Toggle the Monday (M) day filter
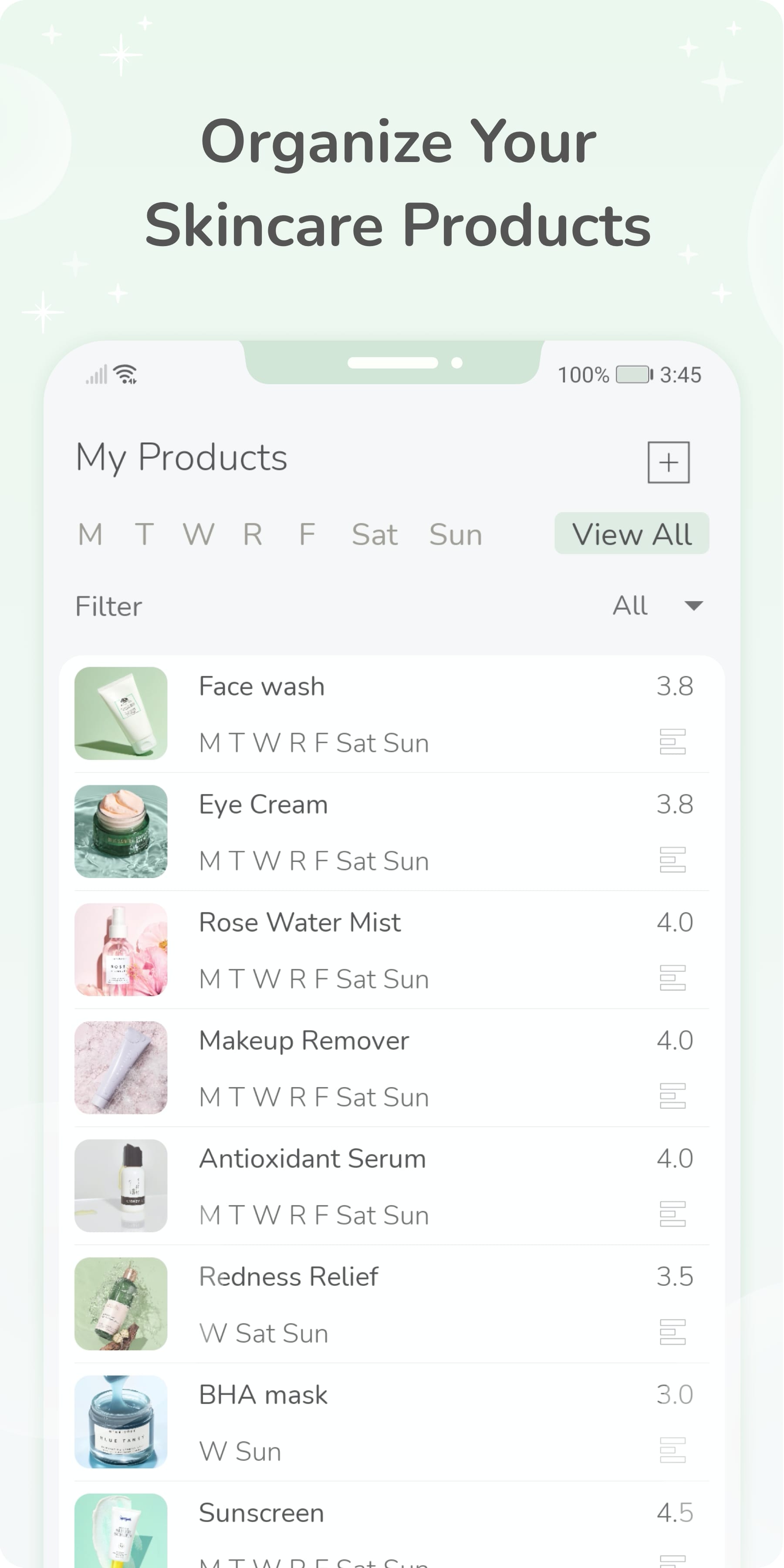Image resolution: width=784 pixels, height=1568 pixels. click(90, 534)
